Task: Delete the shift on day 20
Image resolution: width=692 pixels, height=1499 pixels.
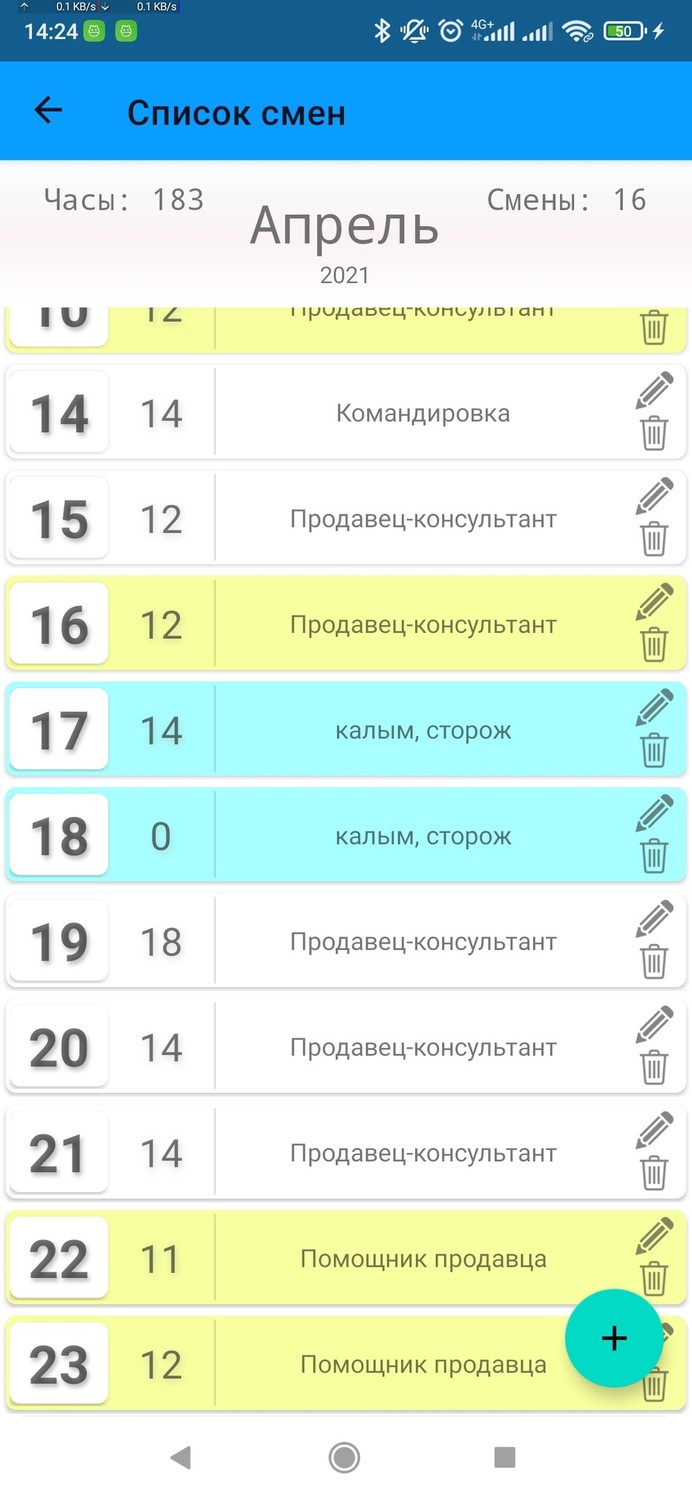Action: click(654, 1067)
